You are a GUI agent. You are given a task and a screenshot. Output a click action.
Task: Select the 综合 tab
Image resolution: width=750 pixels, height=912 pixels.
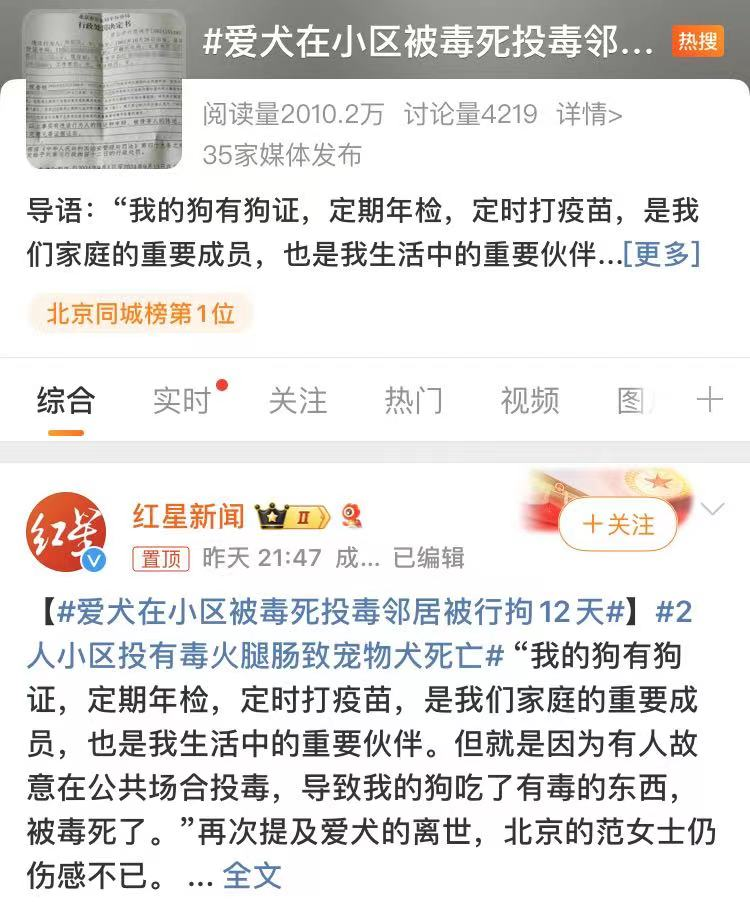(x=66, y=401)
